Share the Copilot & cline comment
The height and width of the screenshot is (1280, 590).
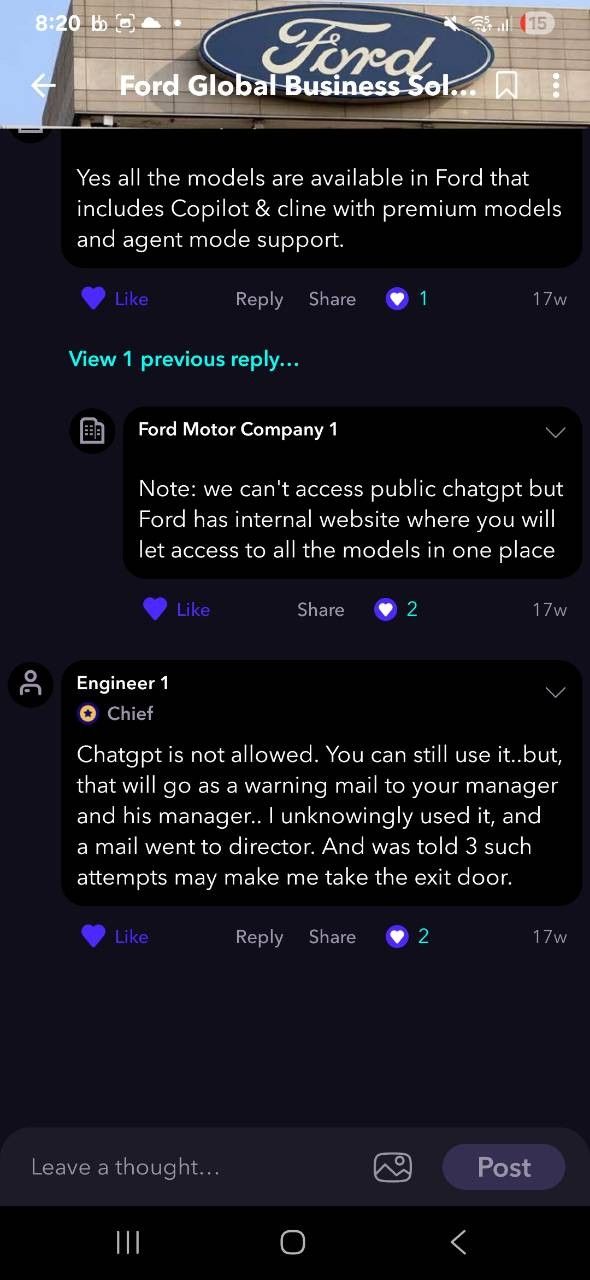(x=332, y=299)
